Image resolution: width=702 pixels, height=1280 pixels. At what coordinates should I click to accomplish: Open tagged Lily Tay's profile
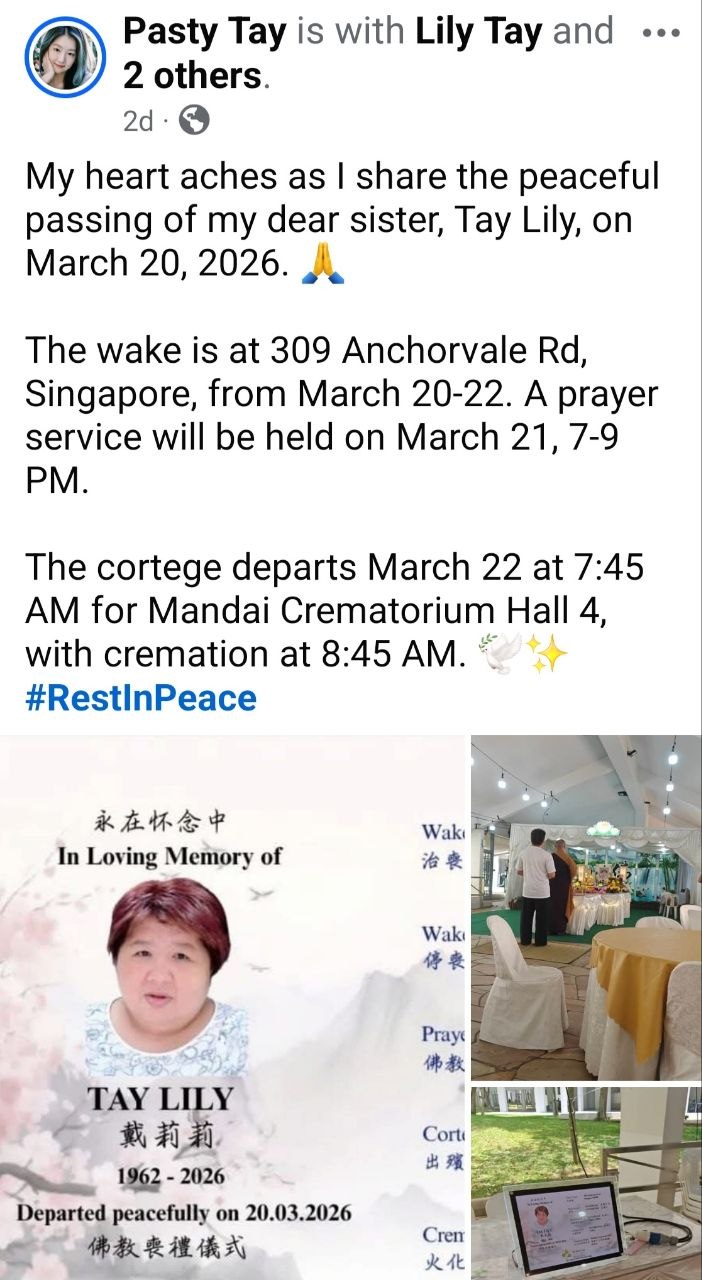(x=478, y=32)
